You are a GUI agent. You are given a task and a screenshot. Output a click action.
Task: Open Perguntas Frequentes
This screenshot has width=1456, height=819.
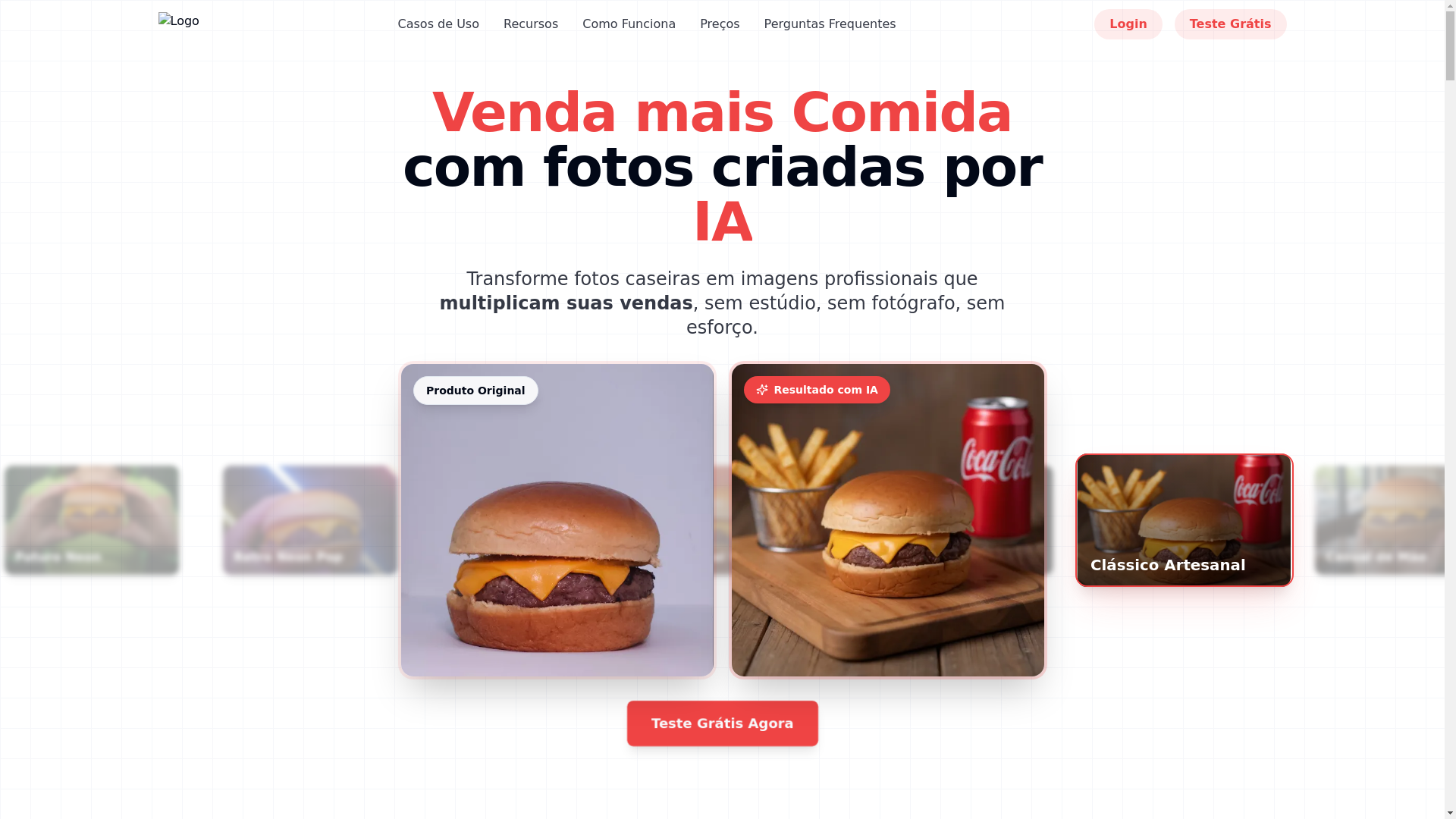(x=829, y=24)
